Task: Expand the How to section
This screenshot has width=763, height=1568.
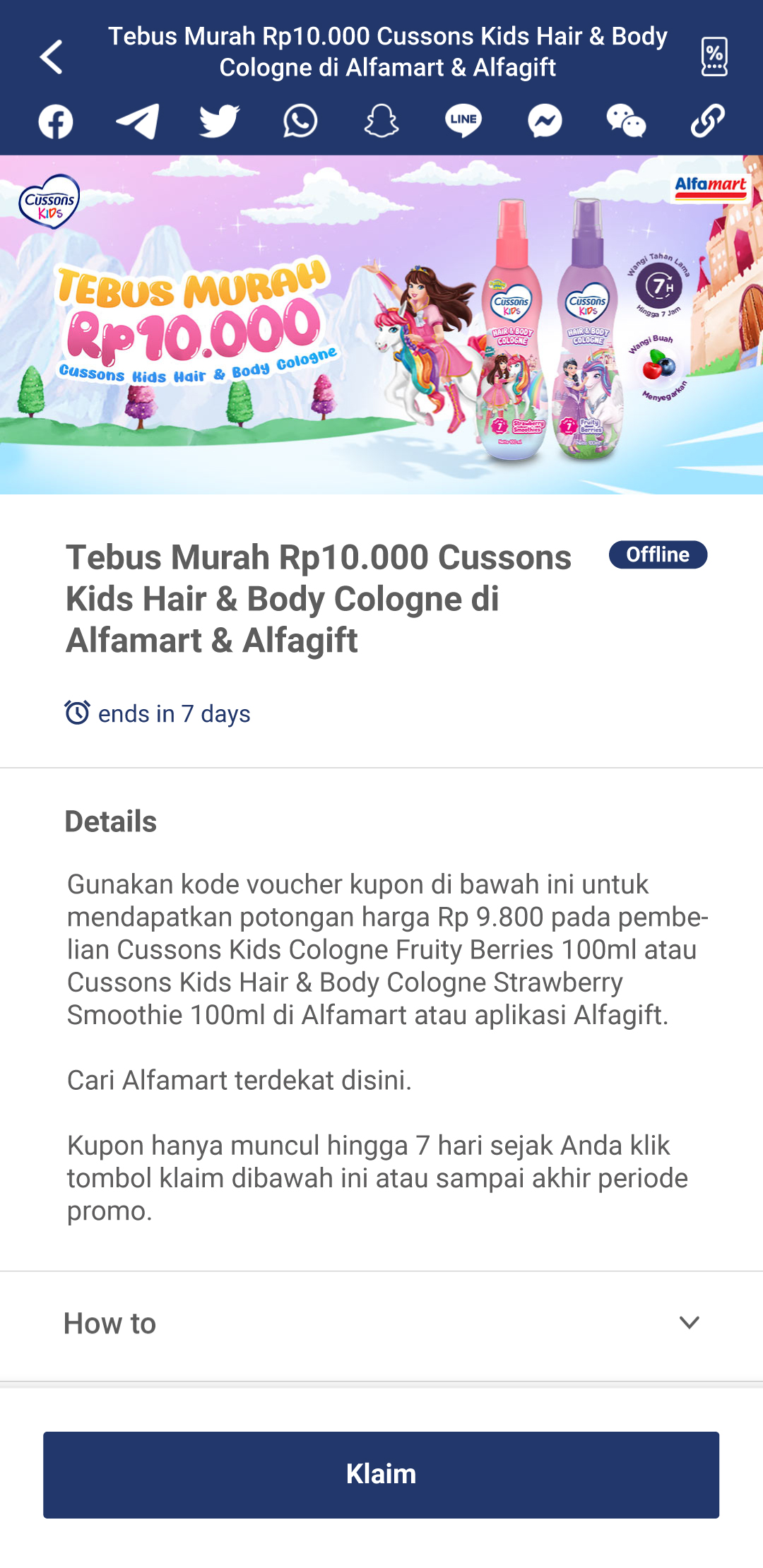Action: pyautogui.click(x=381, y=1324)
